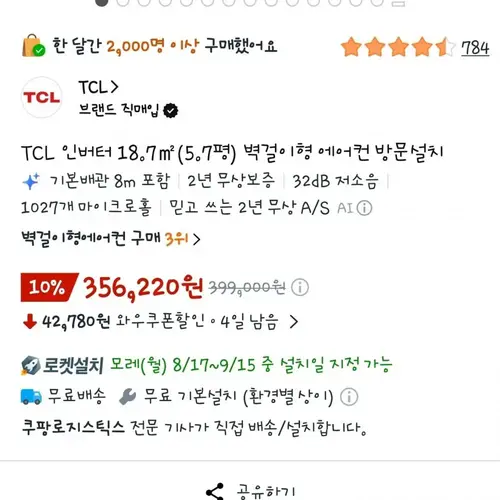Tap 공유하기 to share product
The image size is (500, 500).
click(x=251, y=491)
